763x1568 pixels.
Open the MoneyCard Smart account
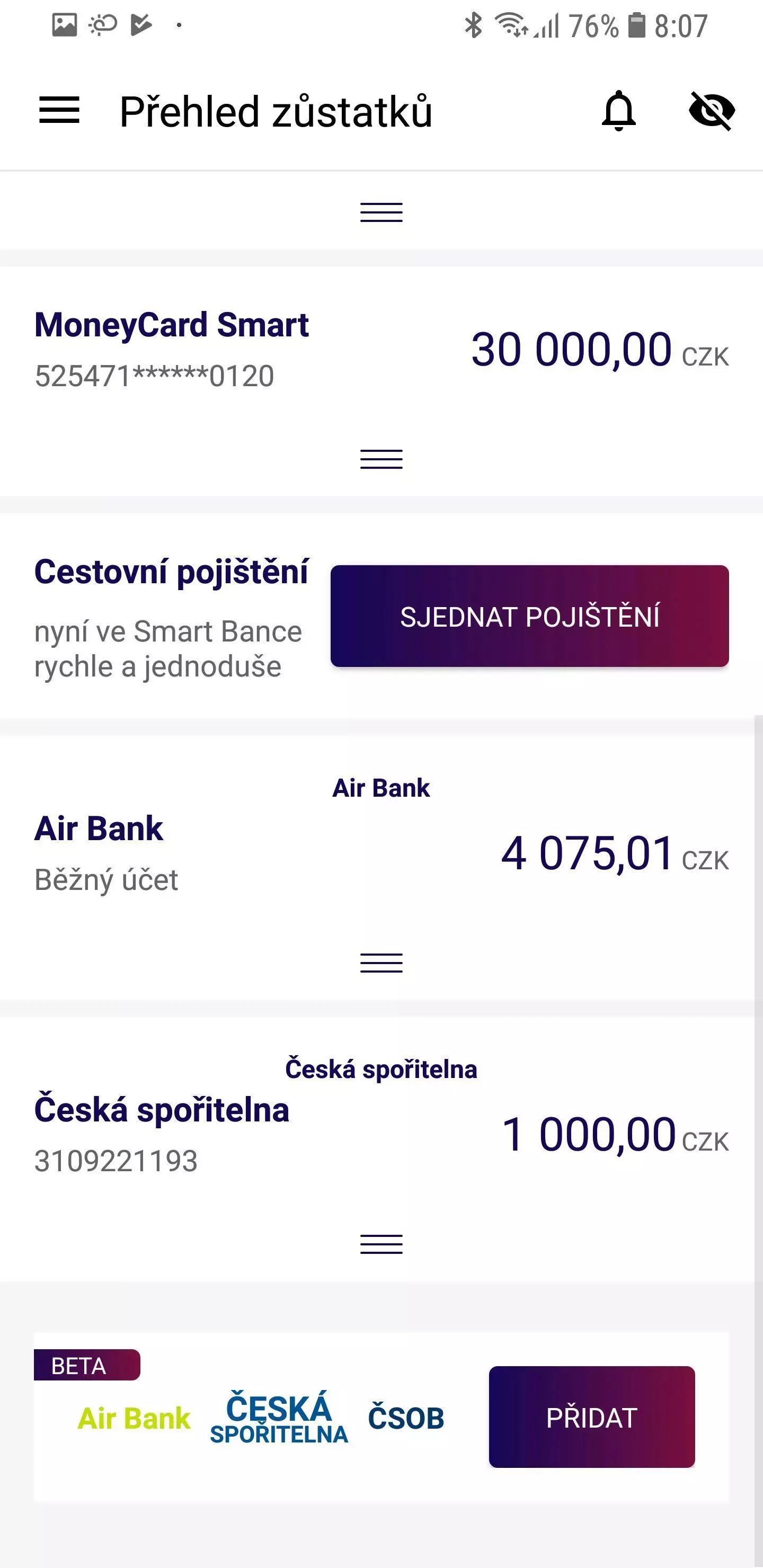pyautogui.click(x=381, y=350)
